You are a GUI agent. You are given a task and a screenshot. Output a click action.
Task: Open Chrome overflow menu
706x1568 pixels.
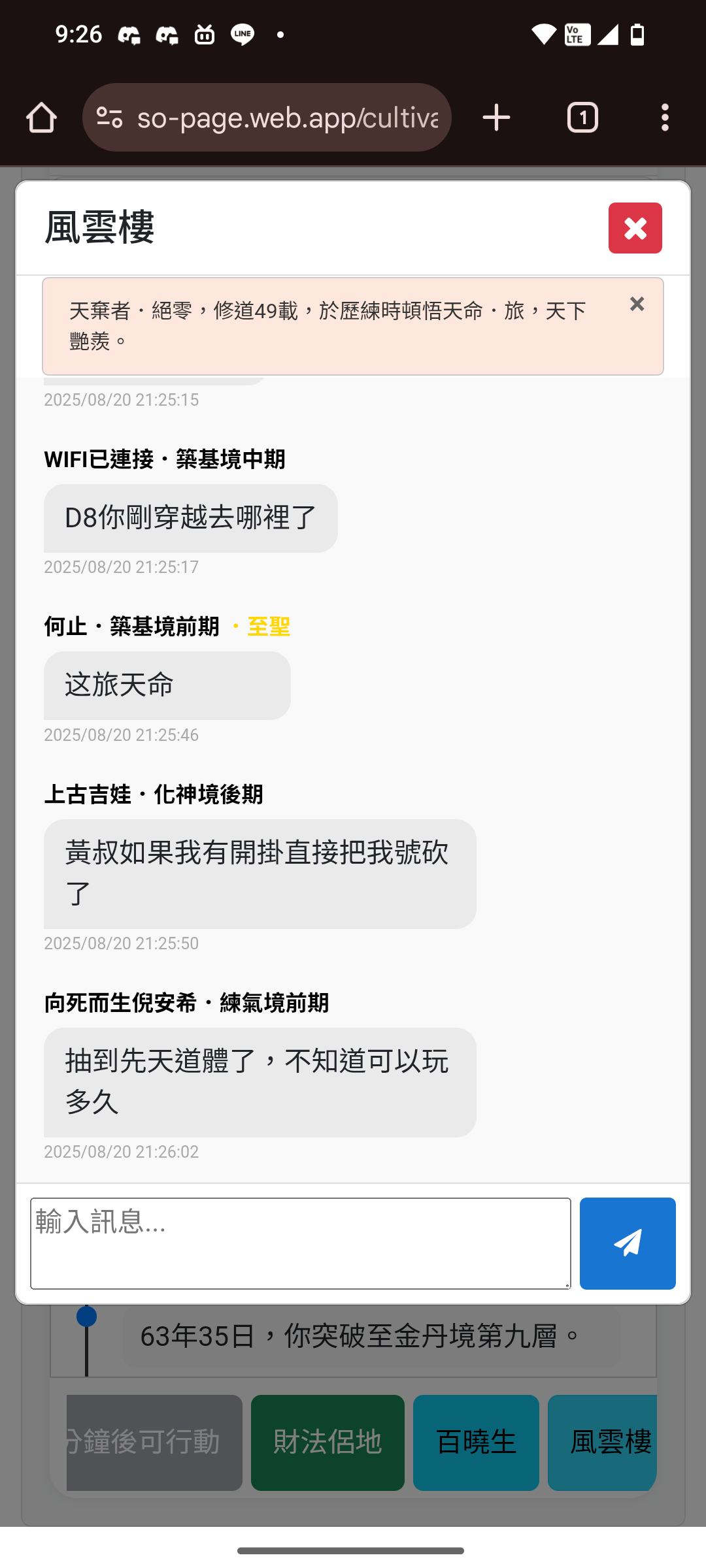665,118
